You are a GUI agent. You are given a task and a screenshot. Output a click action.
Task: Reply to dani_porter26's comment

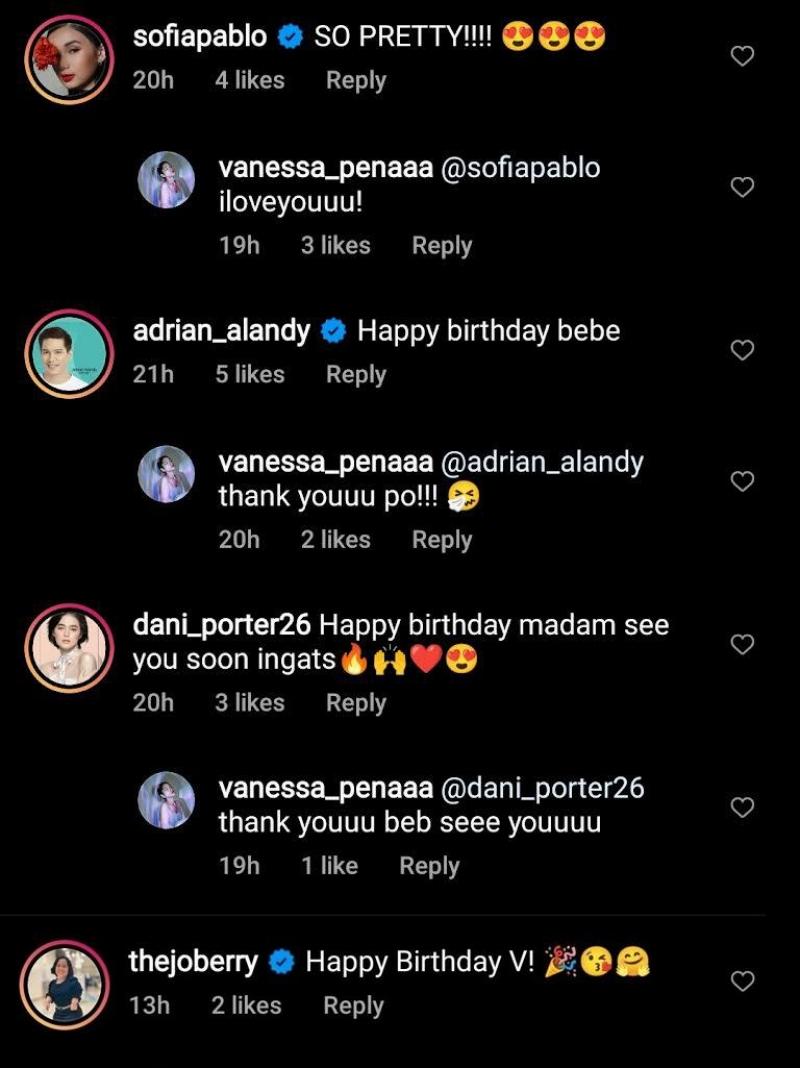click(355, 703)
